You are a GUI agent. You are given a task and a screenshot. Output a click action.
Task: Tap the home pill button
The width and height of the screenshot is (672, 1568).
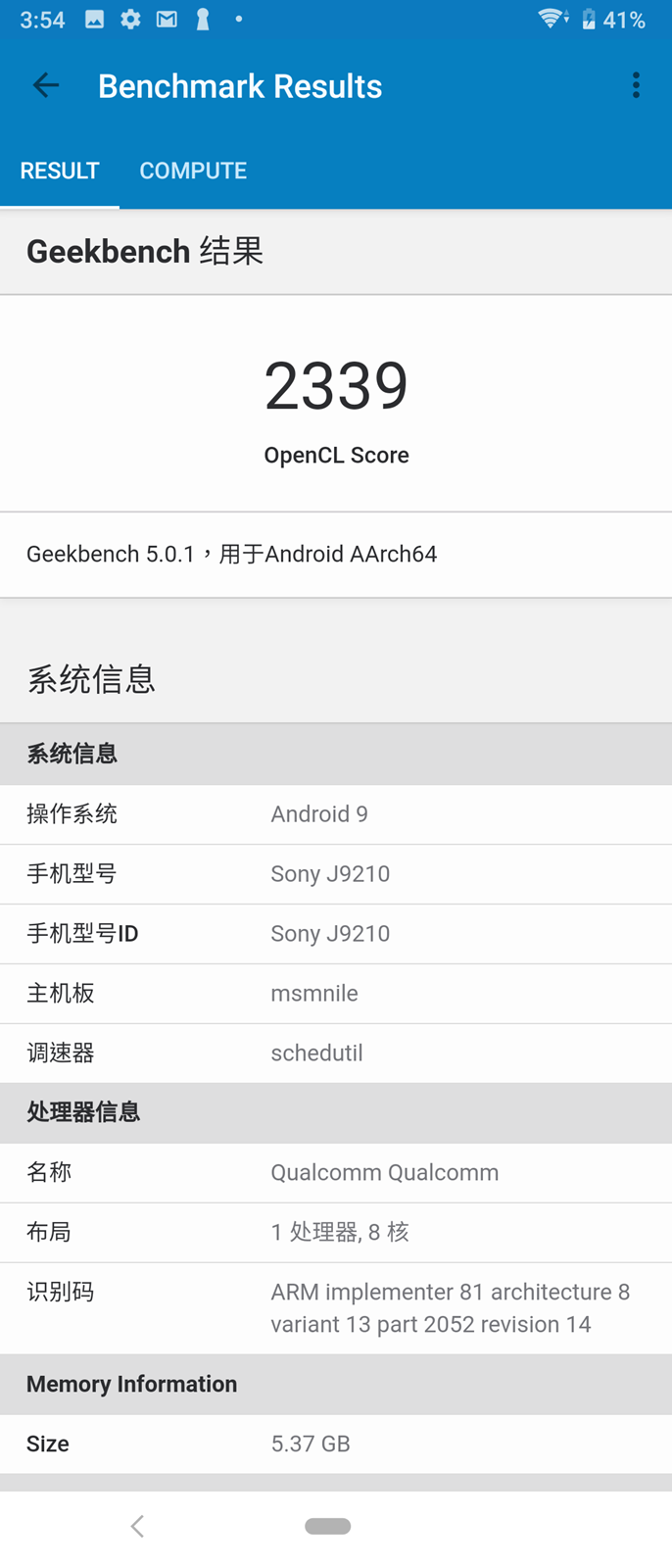click(x=327, y=1526)
